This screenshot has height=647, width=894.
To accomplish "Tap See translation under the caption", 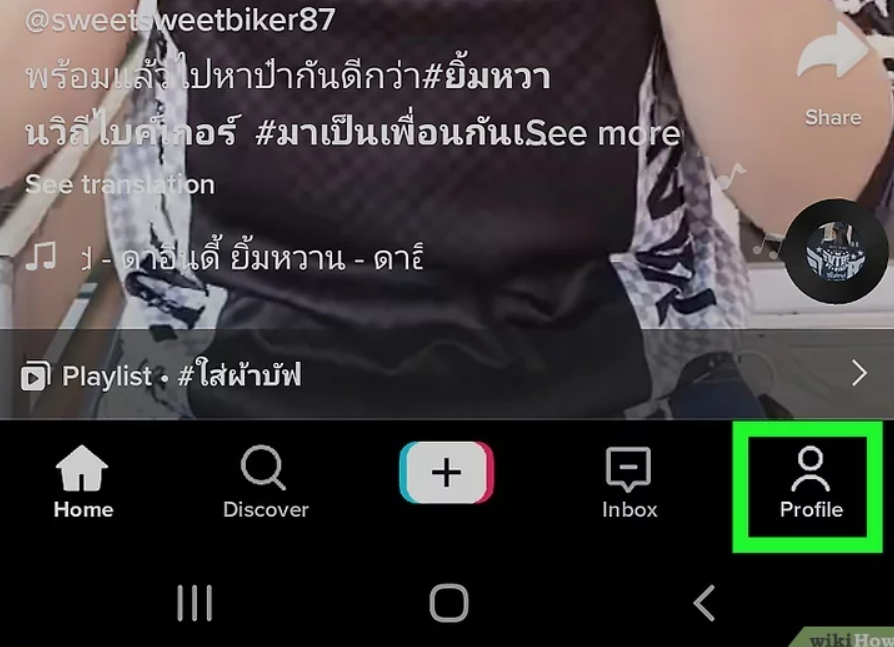I will (119, 184).
